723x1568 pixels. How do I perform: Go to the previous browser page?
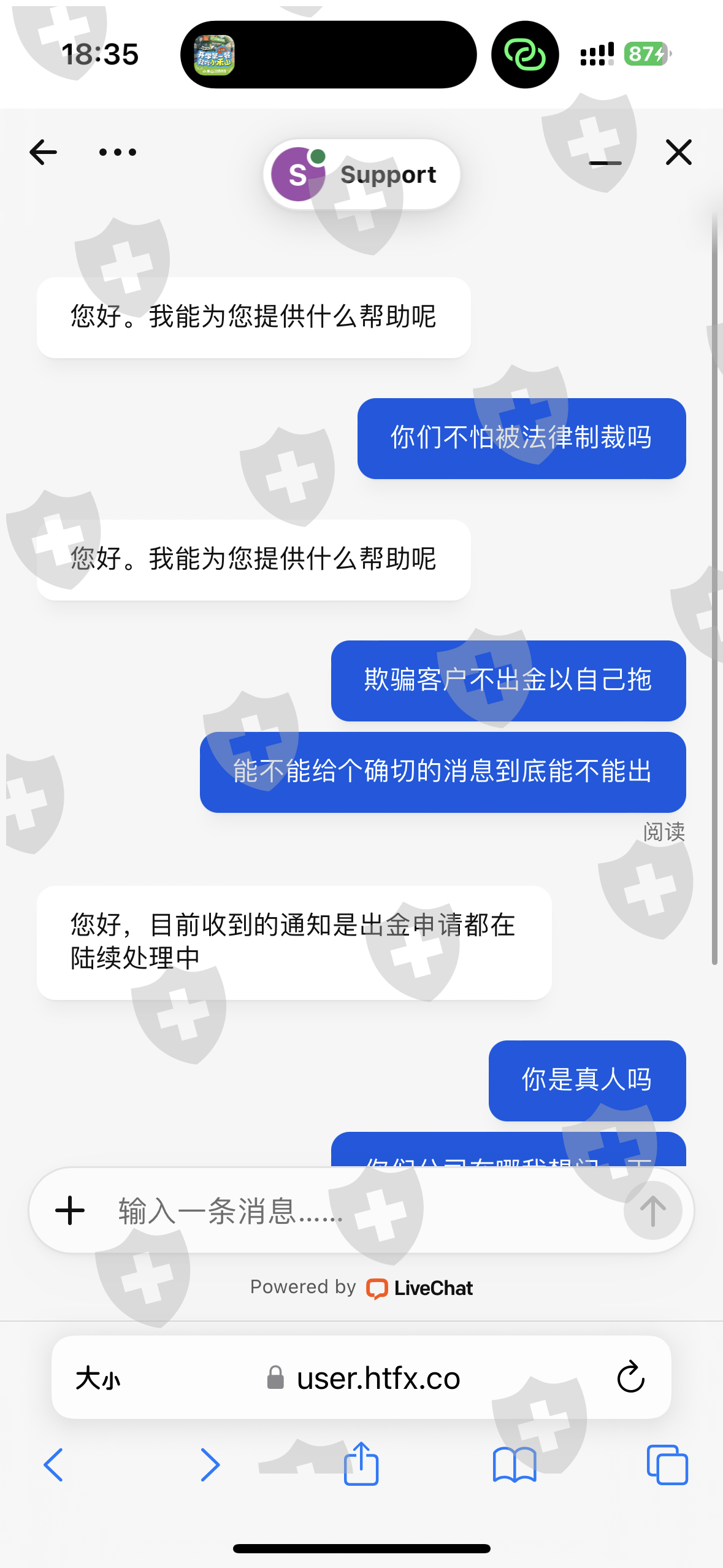(x=54, y=1465)
